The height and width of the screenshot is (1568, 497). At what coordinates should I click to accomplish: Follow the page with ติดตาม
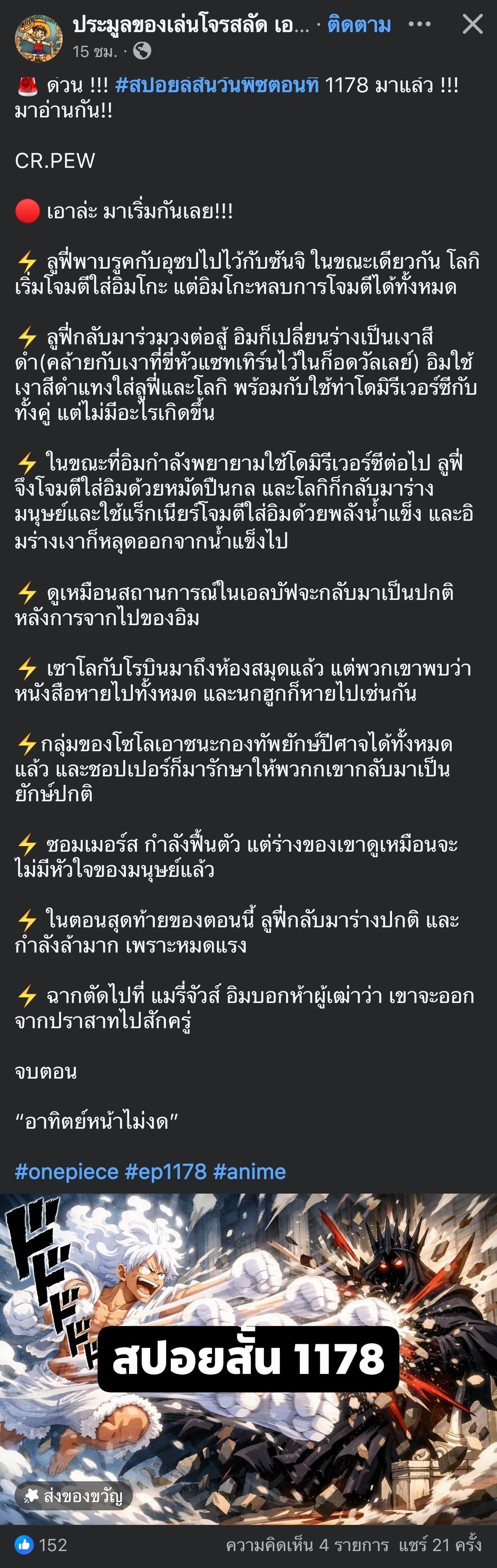pos(359,25)
